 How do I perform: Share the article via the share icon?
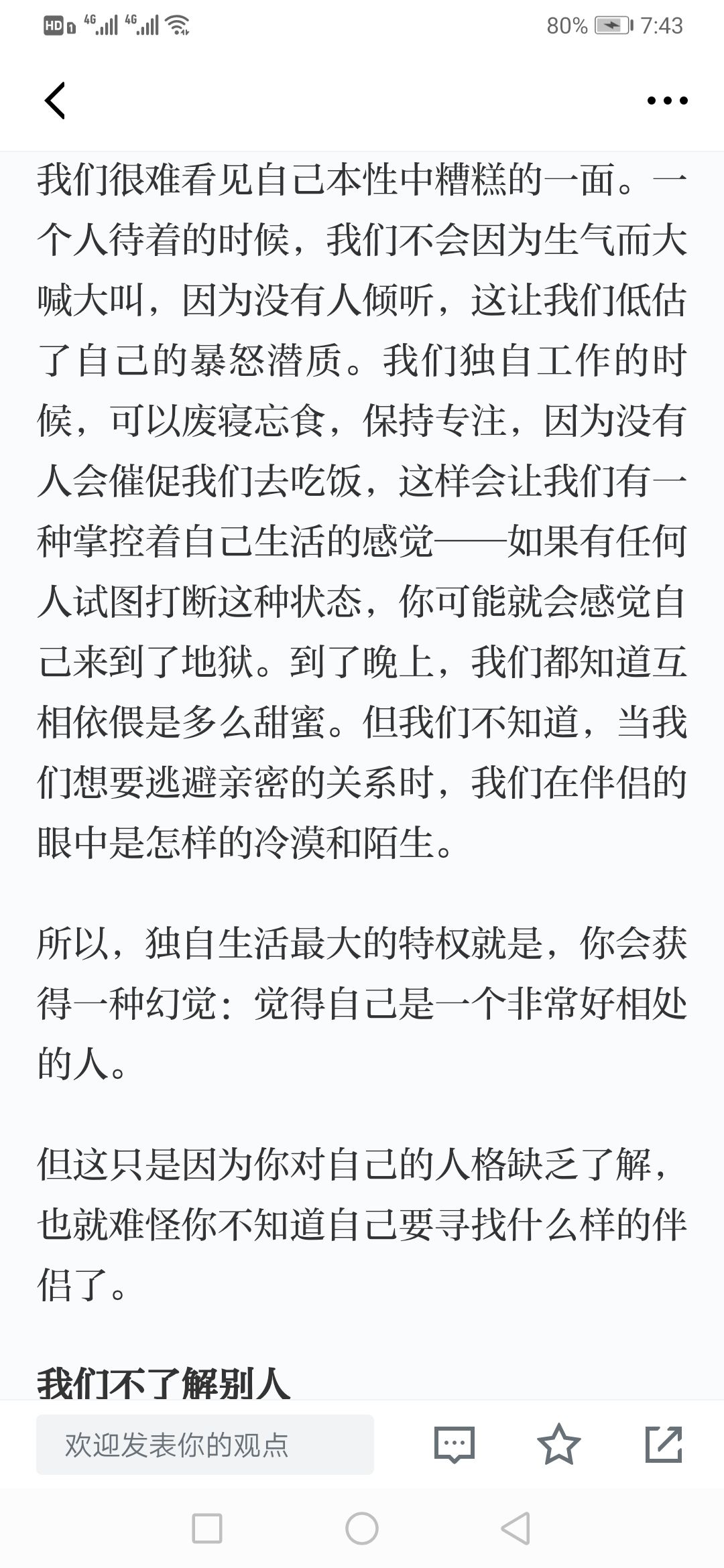(664, 1444)
